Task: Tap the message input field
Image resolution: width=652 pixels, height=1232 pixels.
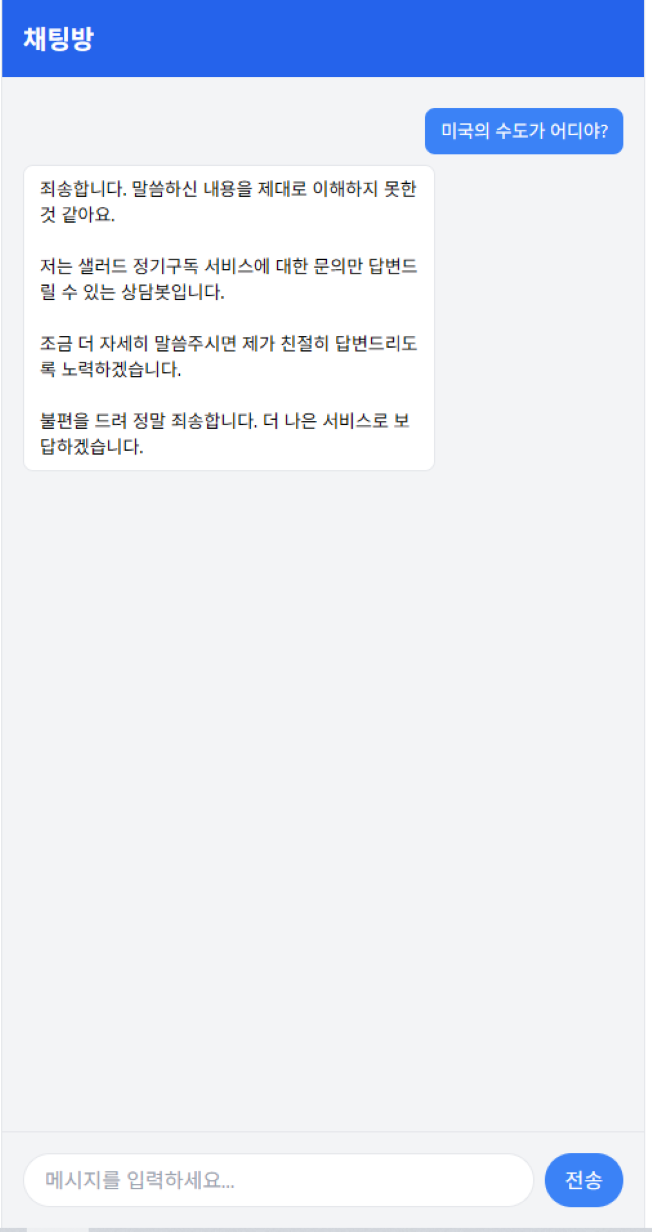Action: [x=278, y=1180]
